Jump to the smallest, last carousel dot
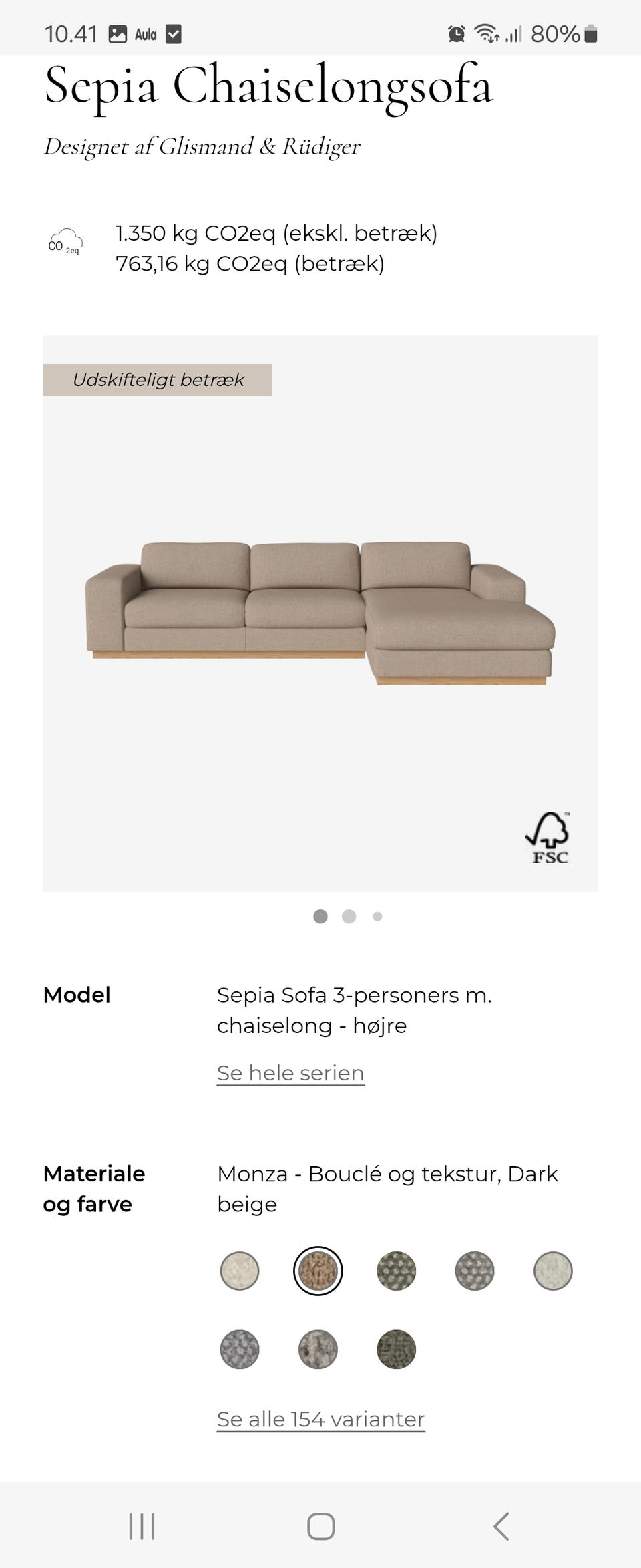641x1568 pixels. pos(377,917)
